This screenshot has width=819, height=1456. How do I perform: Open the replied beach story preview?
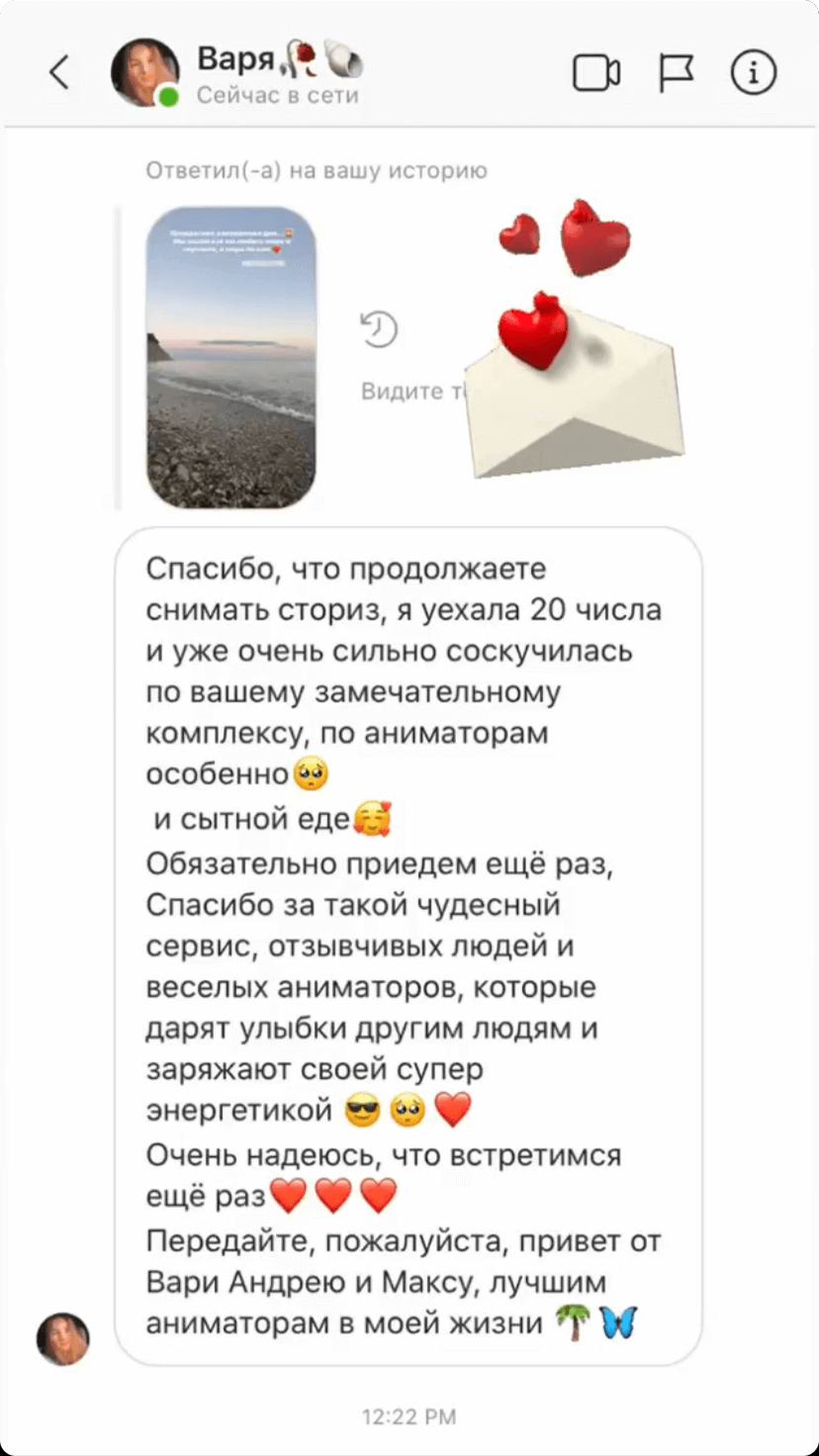pos(231,357)
